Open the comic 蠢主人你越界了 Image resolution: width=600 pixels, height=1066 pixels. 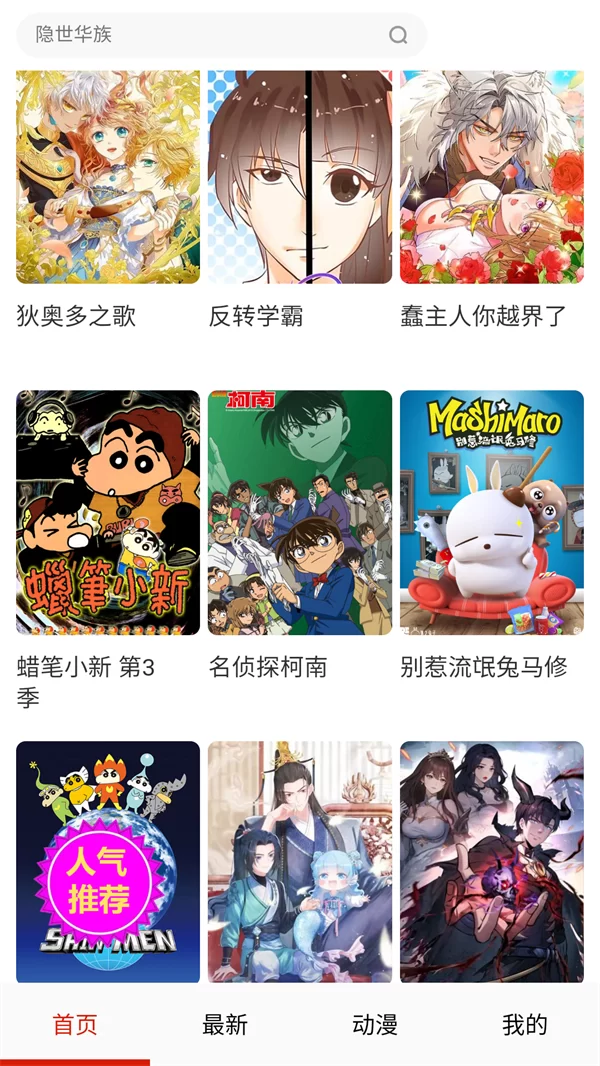(492, 177)
